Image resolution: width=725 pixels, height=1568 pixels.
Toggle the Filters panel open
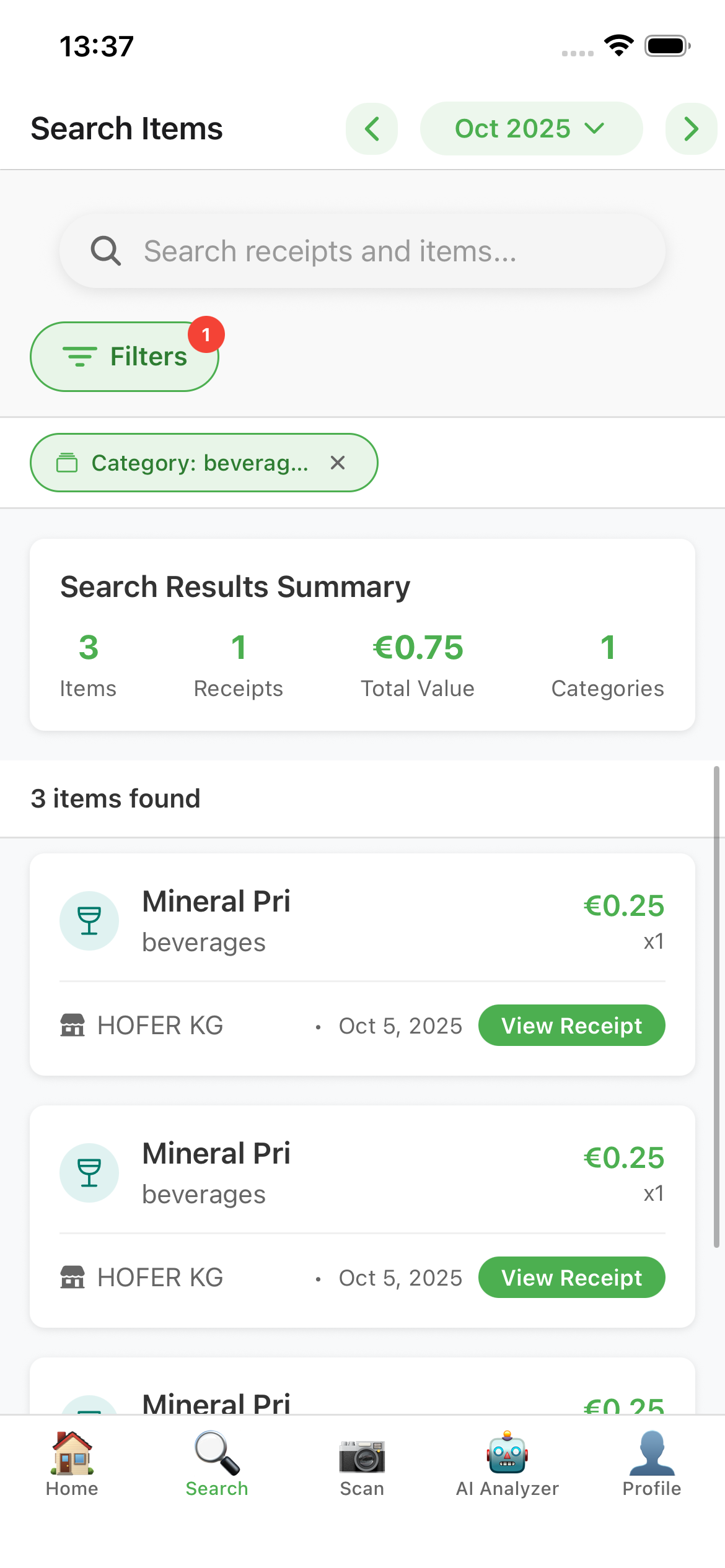tap(124, 356)
